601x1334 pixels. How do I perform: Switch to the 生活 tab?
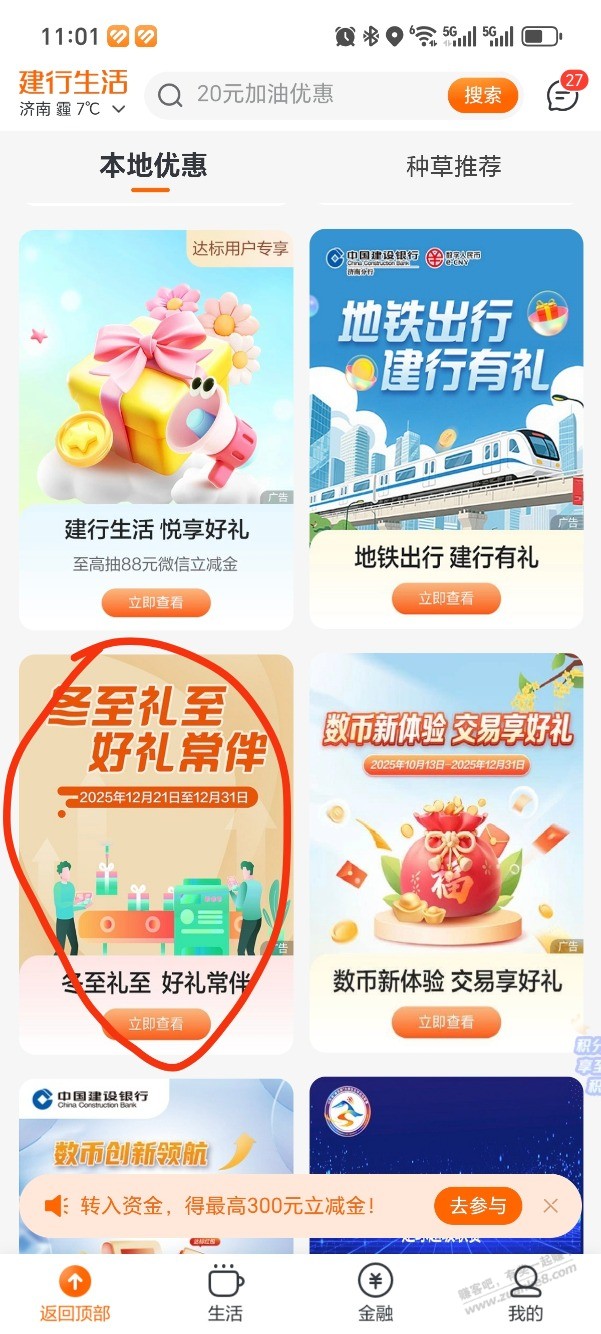[225, 1294]
